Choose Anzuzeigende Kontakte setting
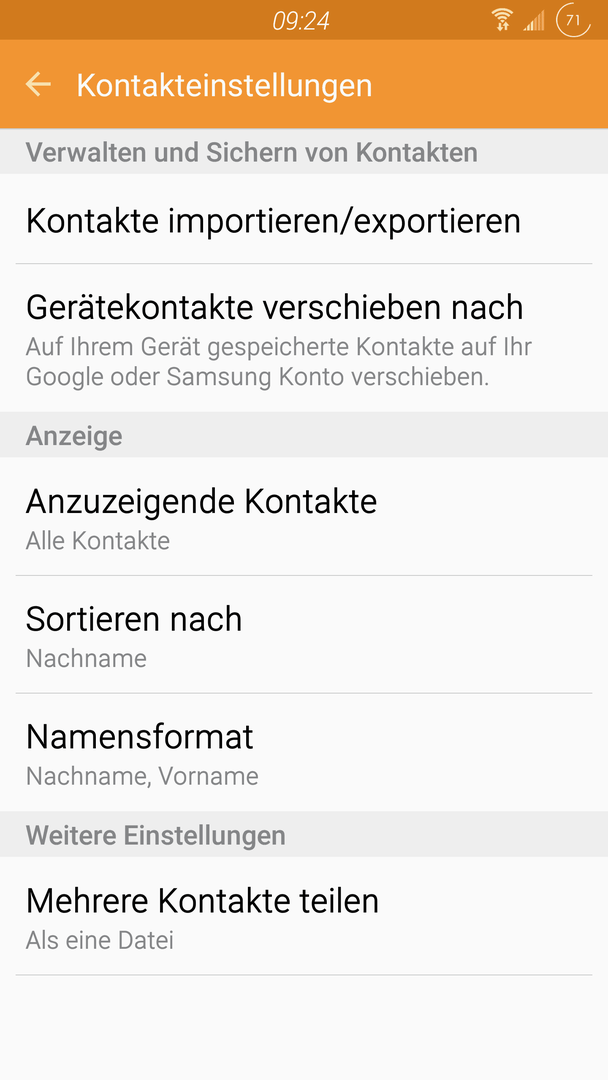Image resolution: width=608 pixels, height=1080 pixels. click(304, 517)
